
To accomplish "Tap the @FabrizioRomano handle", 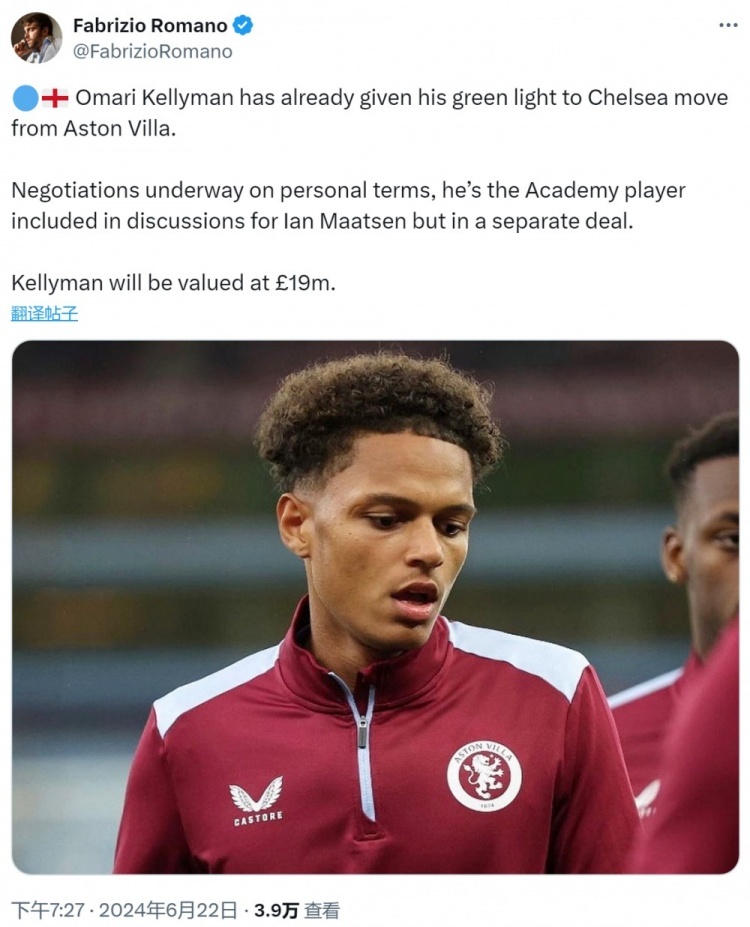I will click(x=152, y=51).
